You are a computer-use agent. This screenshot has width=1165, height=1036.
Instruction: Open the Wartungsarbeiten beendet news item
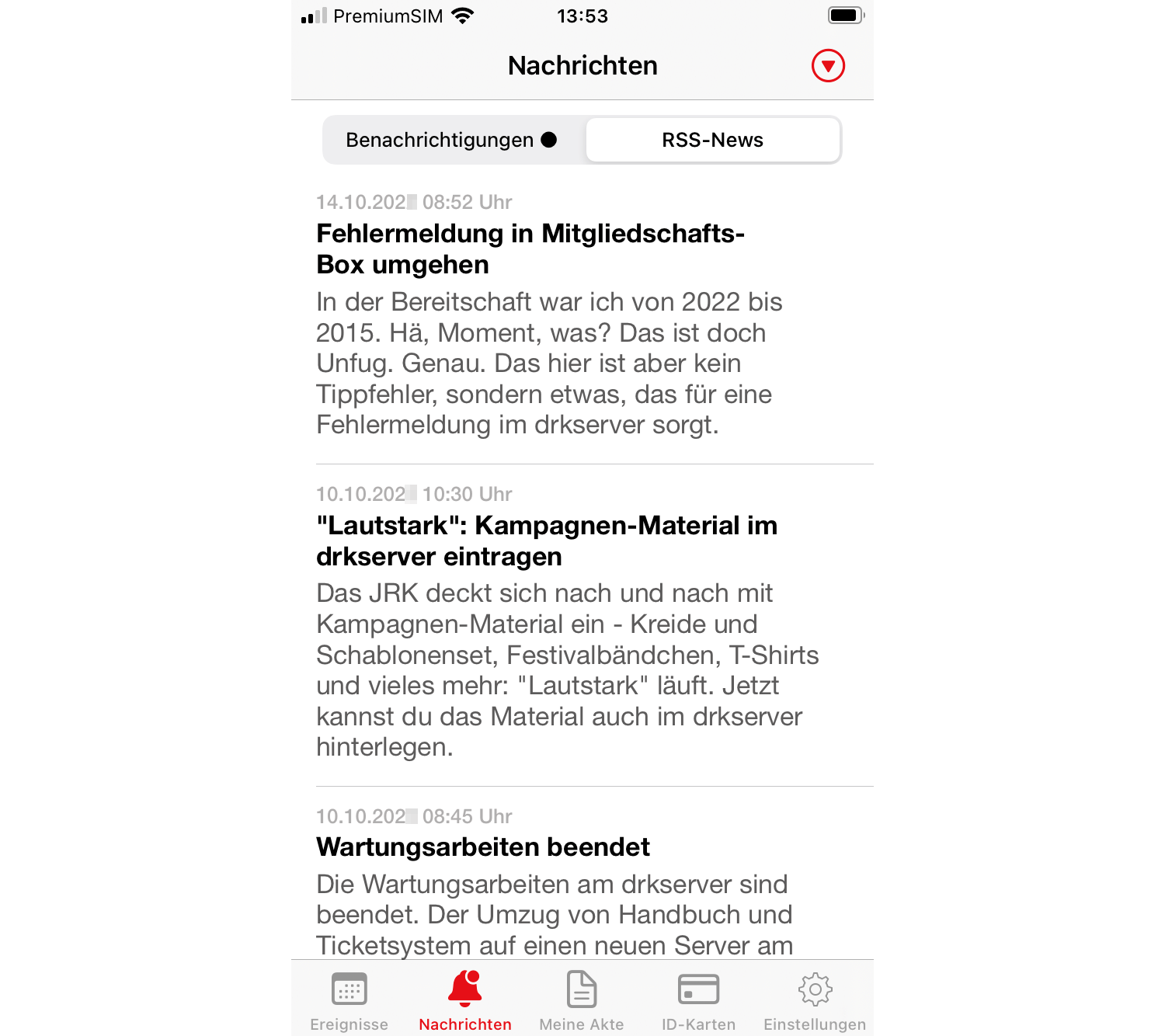(x=482, y=847)
